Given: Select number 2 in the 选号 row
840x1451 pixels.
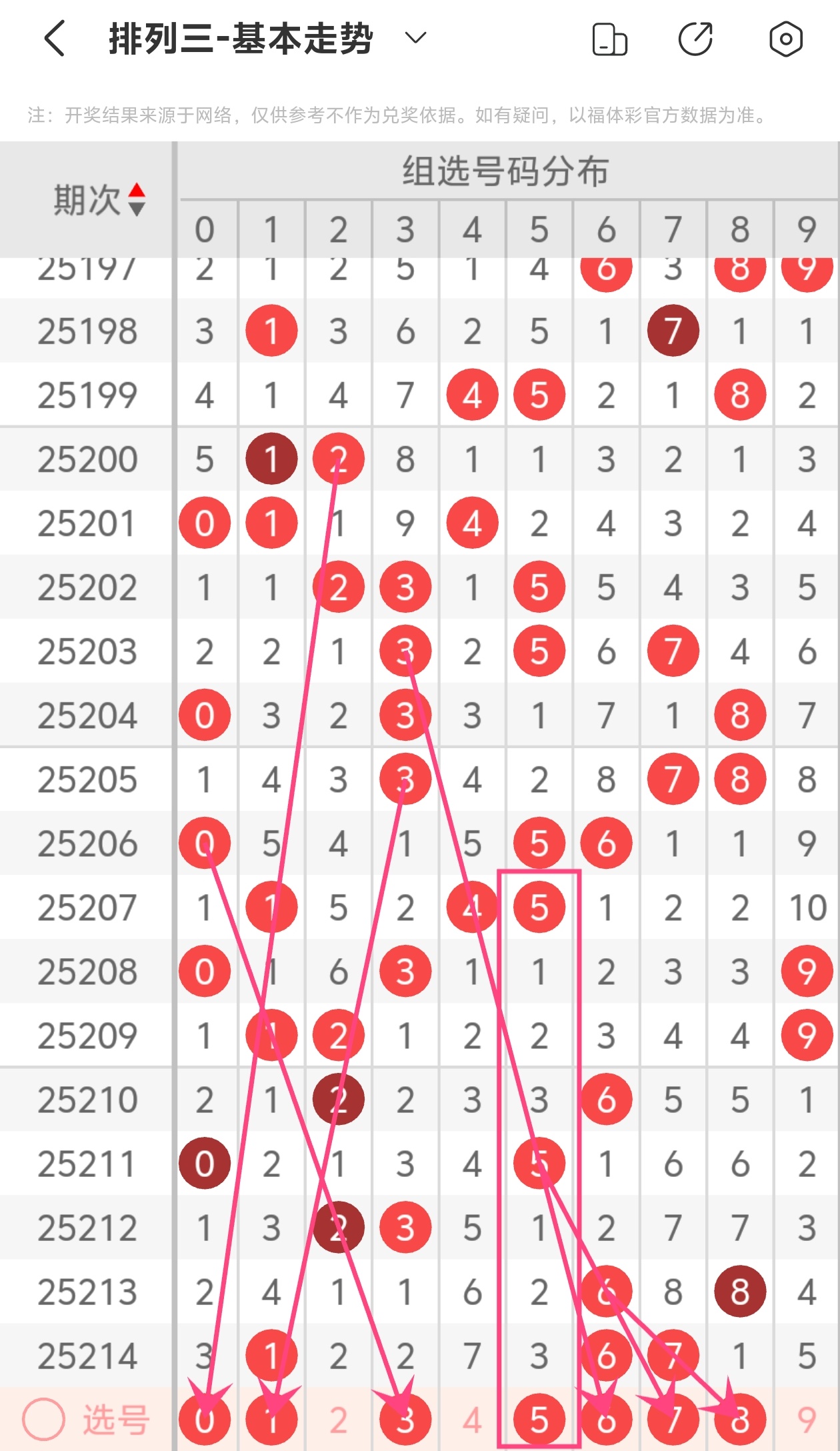Looking at the screenshot, I should click(x=339, y=1420).
